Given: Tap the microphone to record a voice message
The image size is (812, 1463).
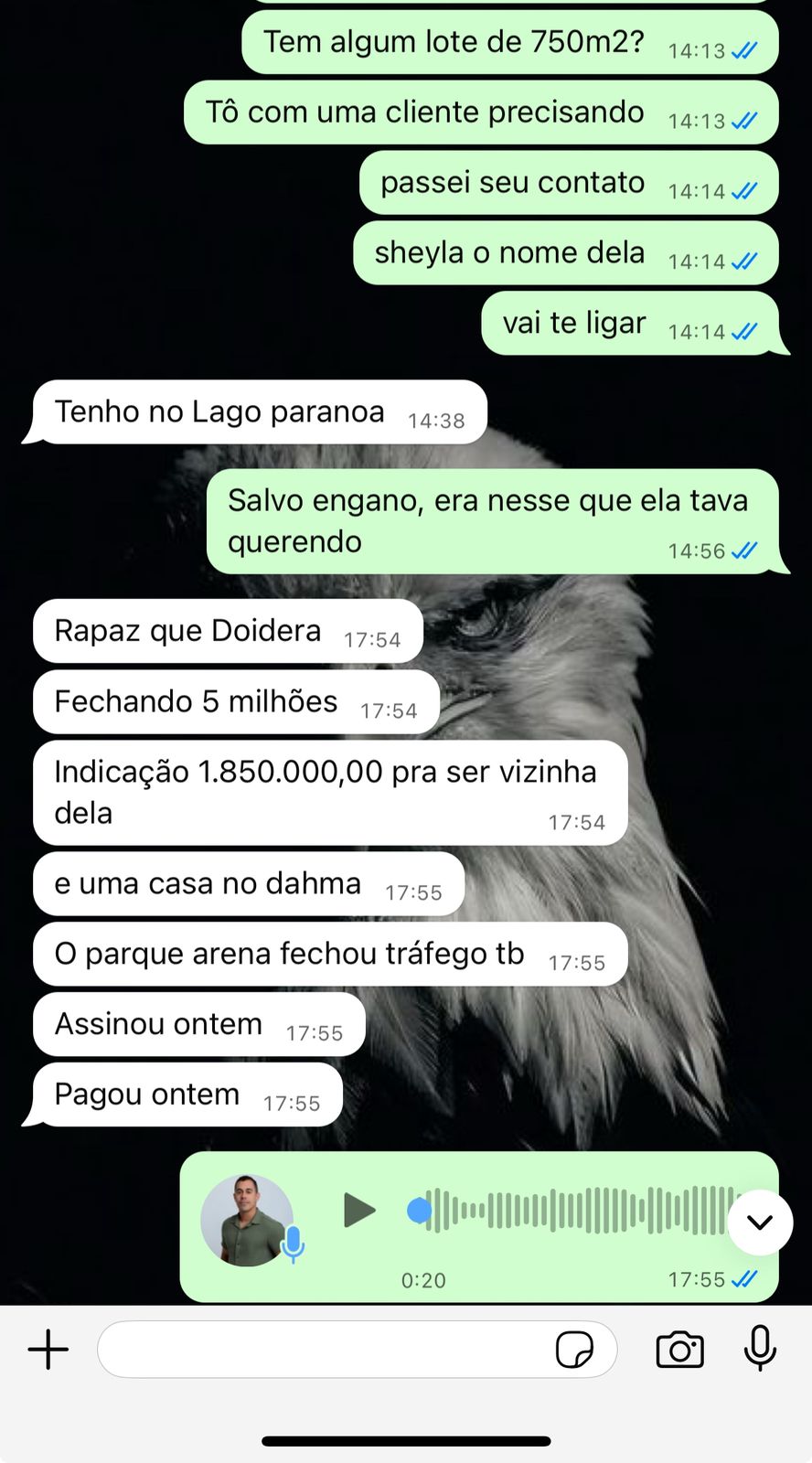Looking at the screenshot, I should coord(760,1348).
